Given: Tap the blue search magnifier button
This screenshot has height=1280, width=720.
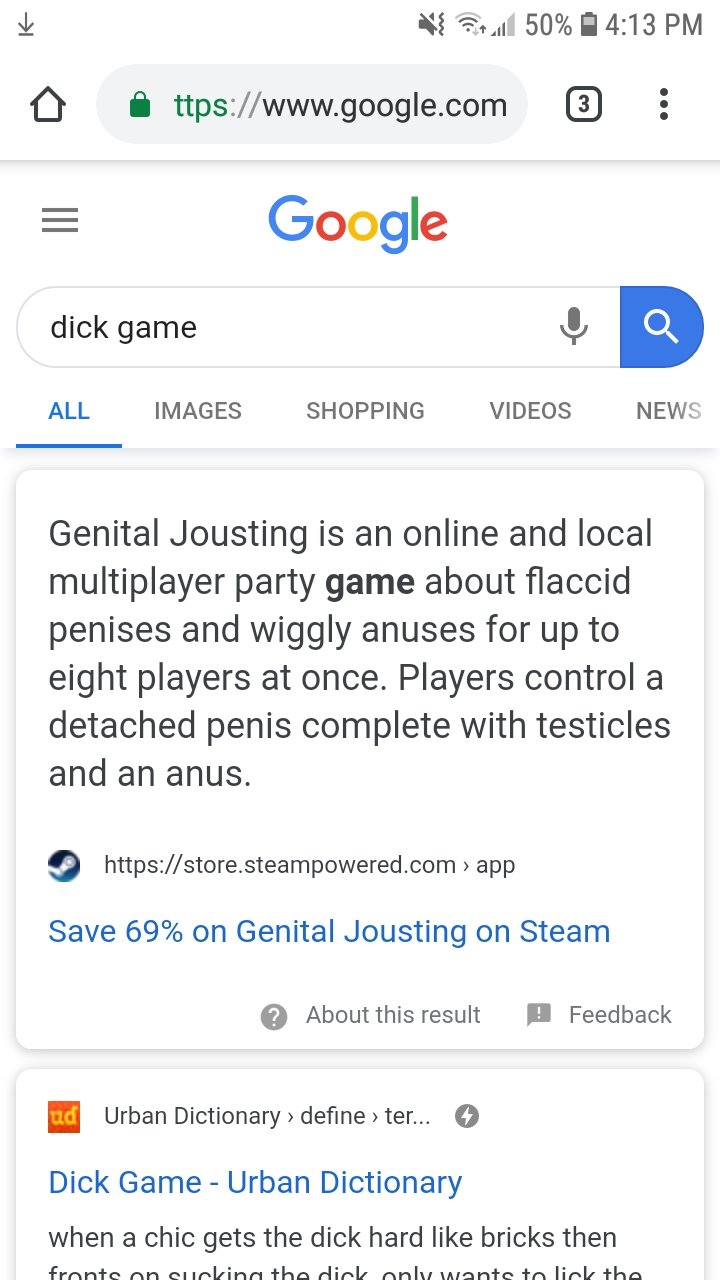Looking at the screenshot, I should coord(661,327).
